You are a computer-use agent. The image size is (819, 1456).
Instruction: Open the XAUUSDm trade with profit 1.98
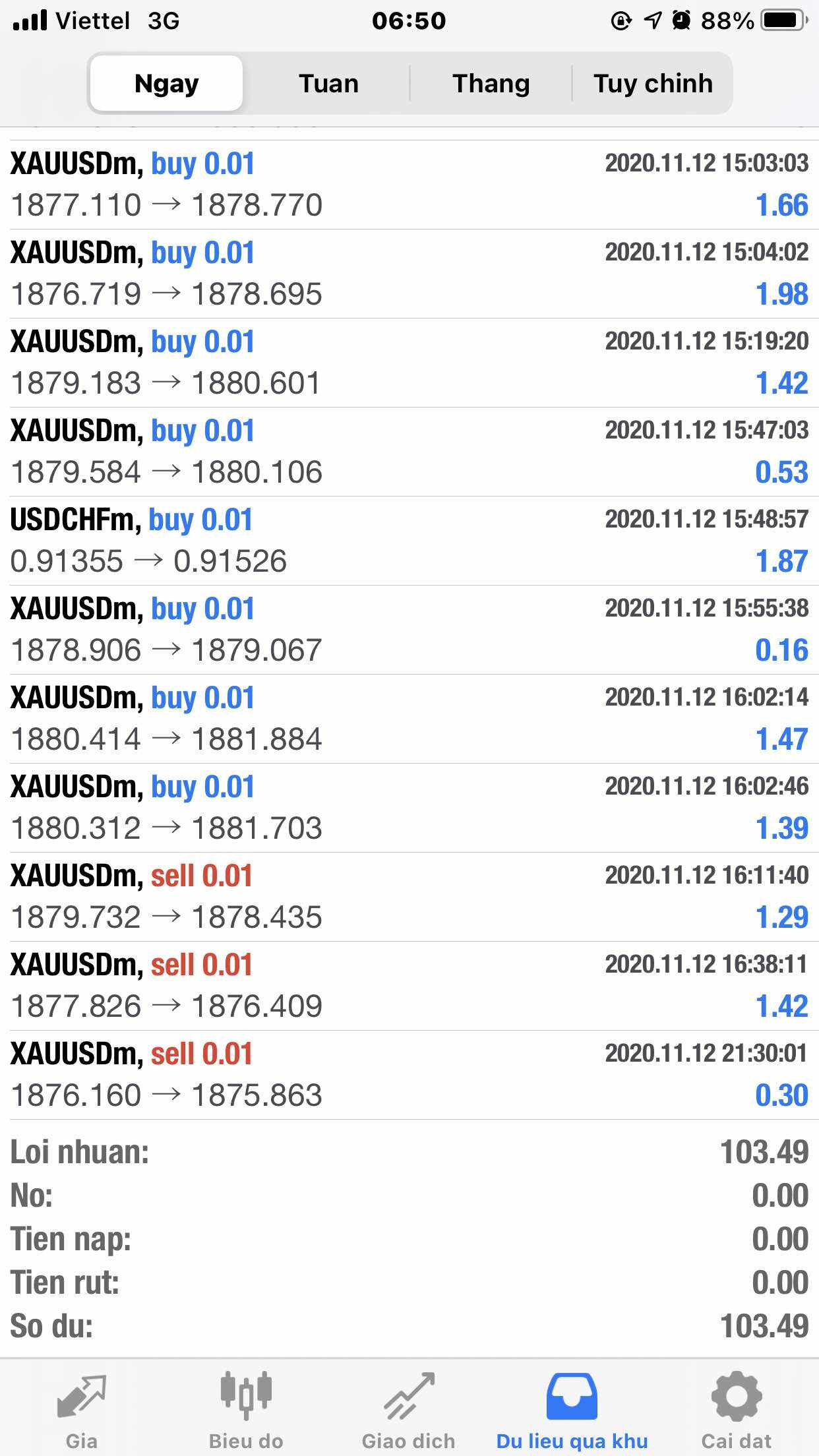pos(409,274)
